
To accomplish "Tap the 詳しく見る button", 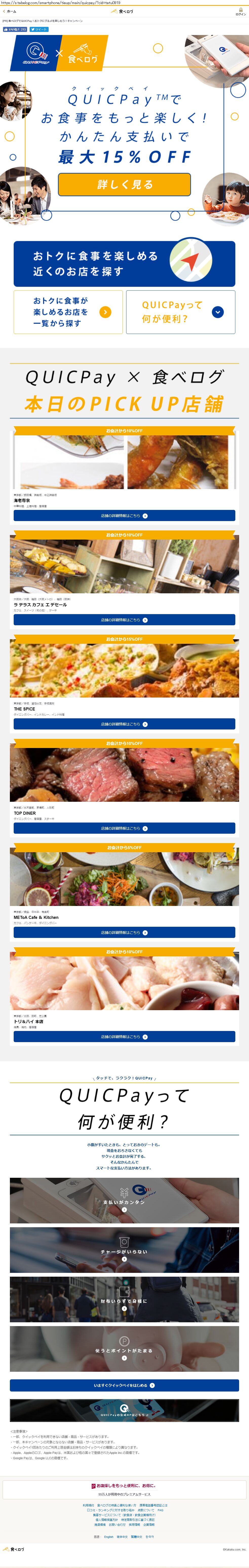I will coord(124,184).
